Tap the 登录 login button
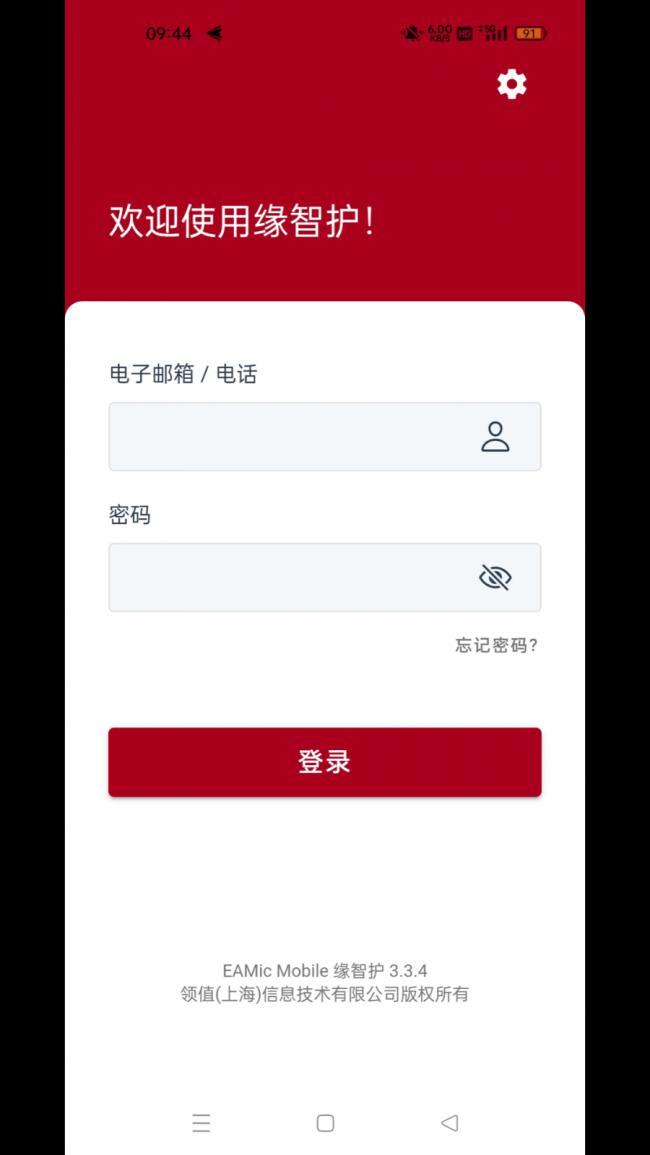Image resolution: width=650 pixels, height=1155 pixels. [325, 762]
